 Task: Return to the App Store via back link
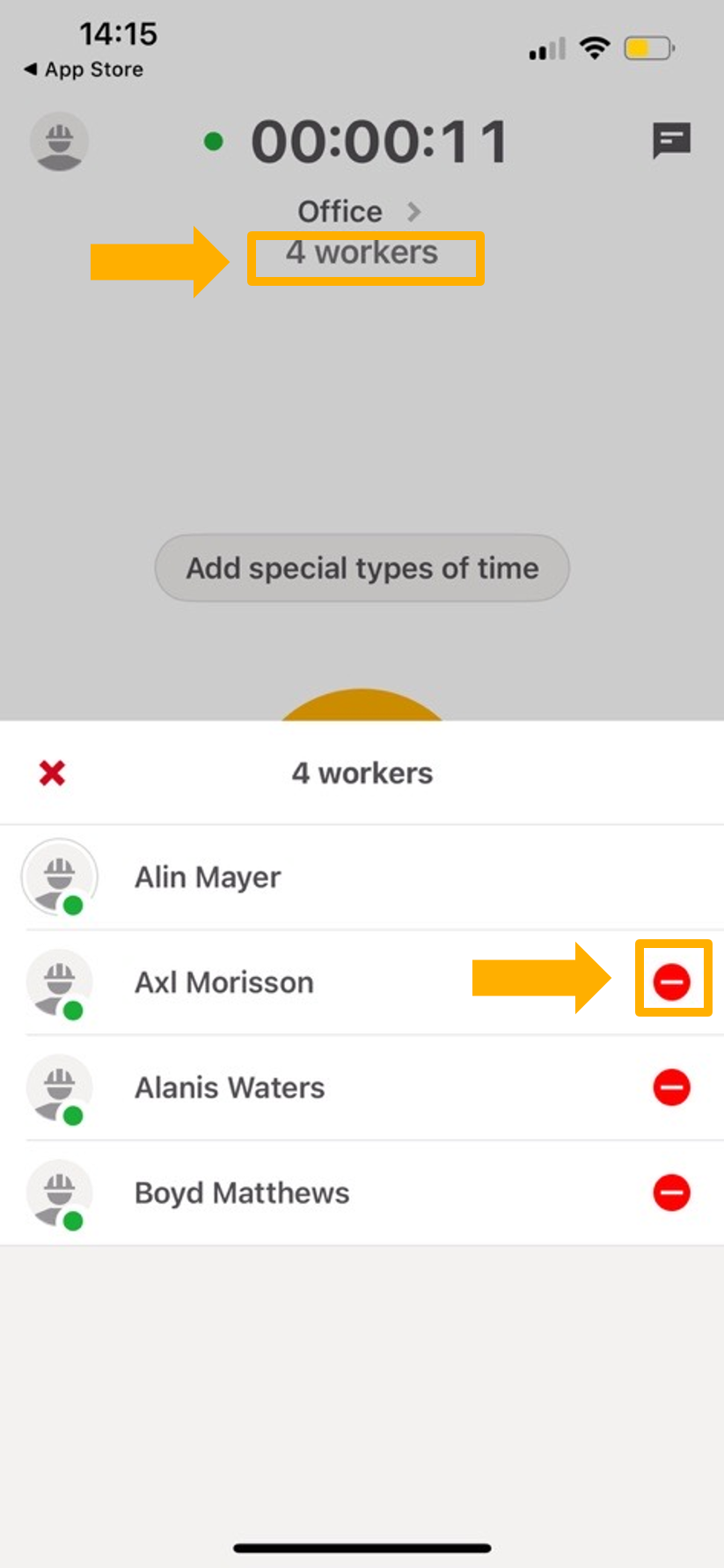click(x=82, y=69)
